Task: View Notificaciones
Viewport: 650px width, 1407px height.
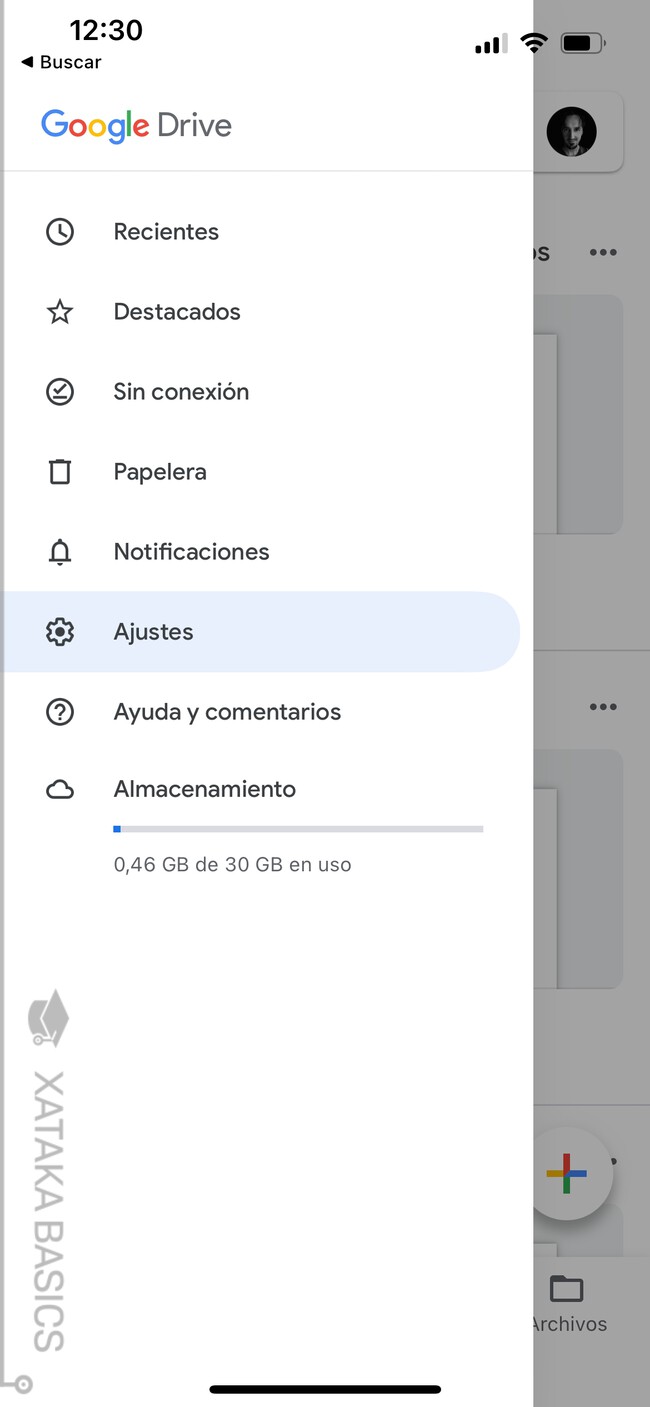Action: coord(191,552)
